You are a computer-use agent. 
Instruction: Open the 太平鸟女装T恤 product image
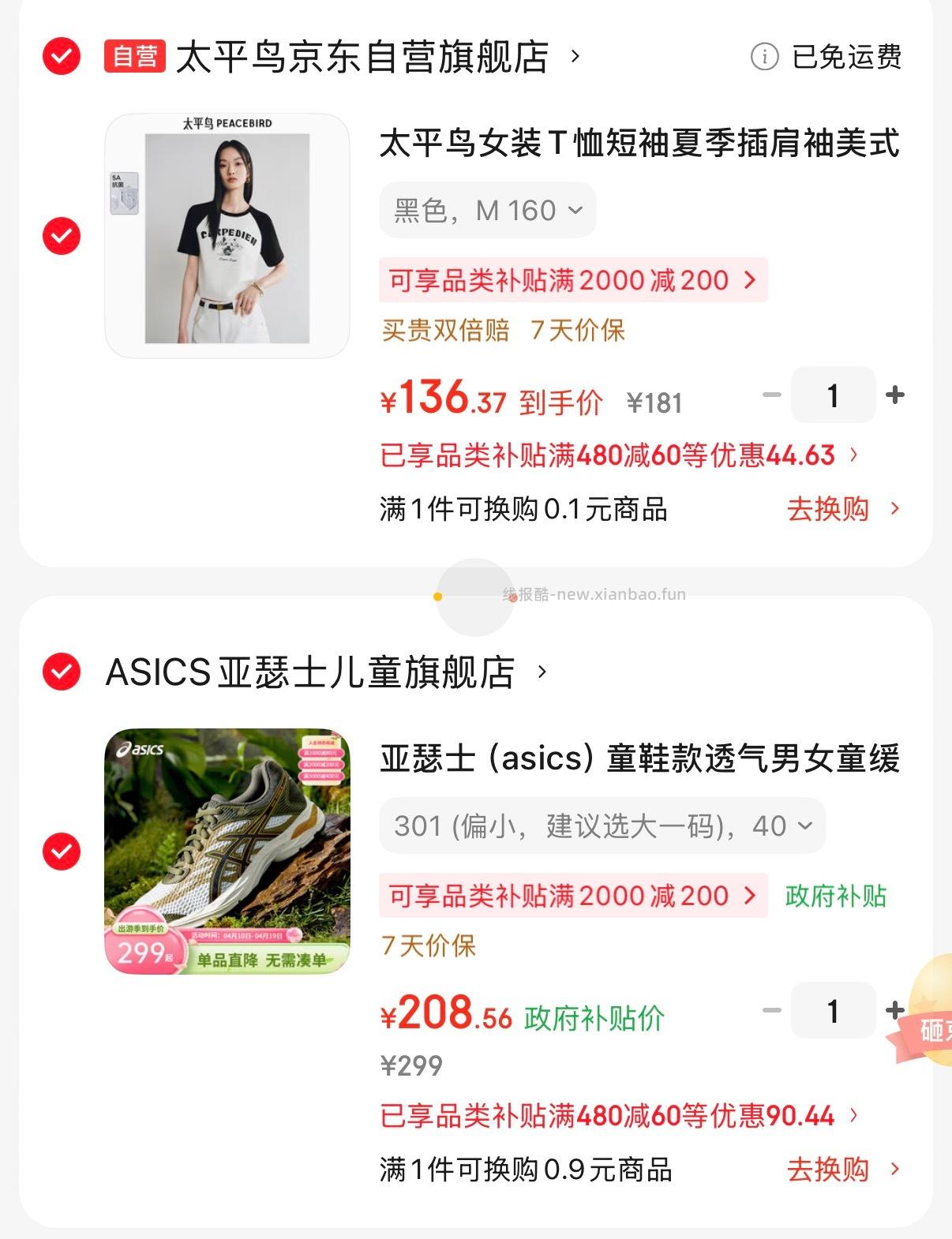point(227,236)
